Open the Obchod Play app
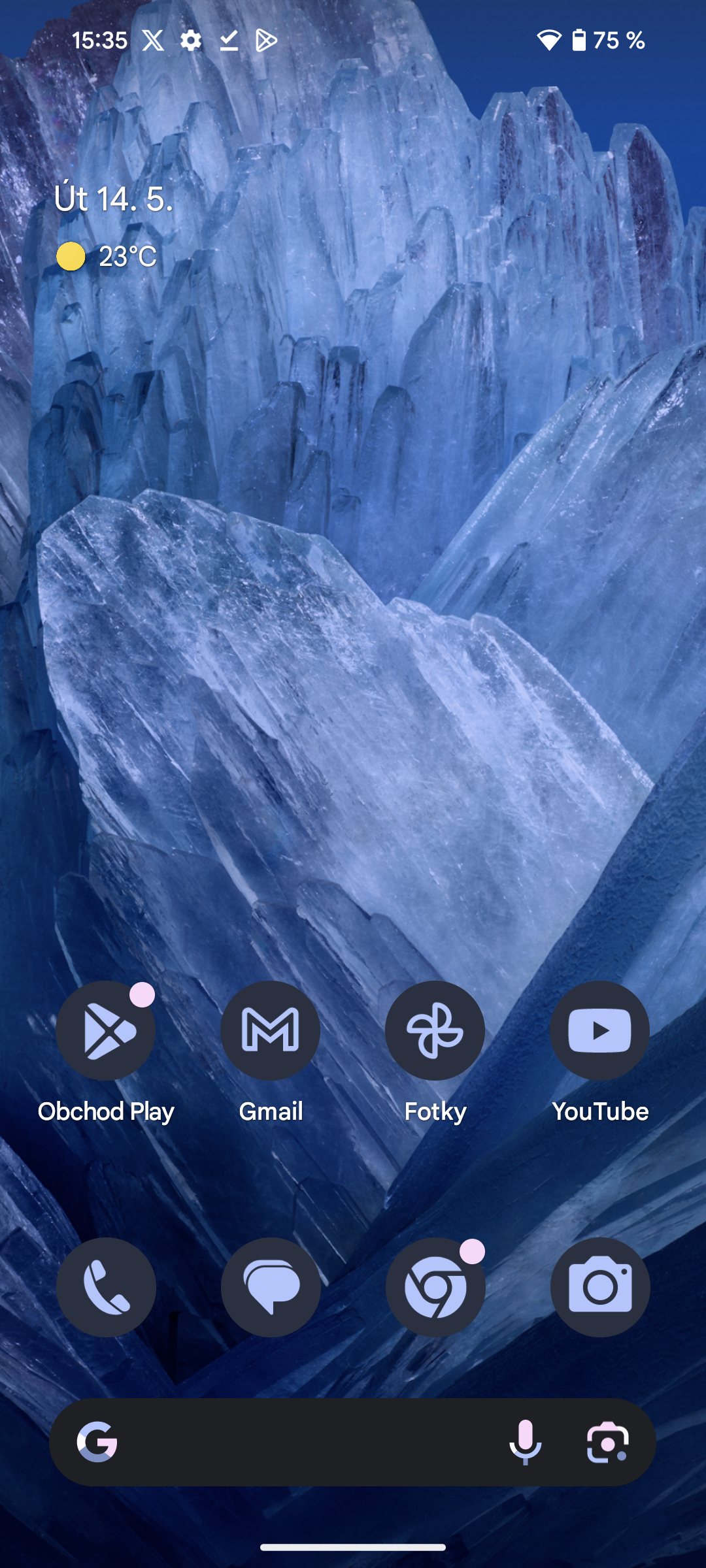 (106, 1031)
